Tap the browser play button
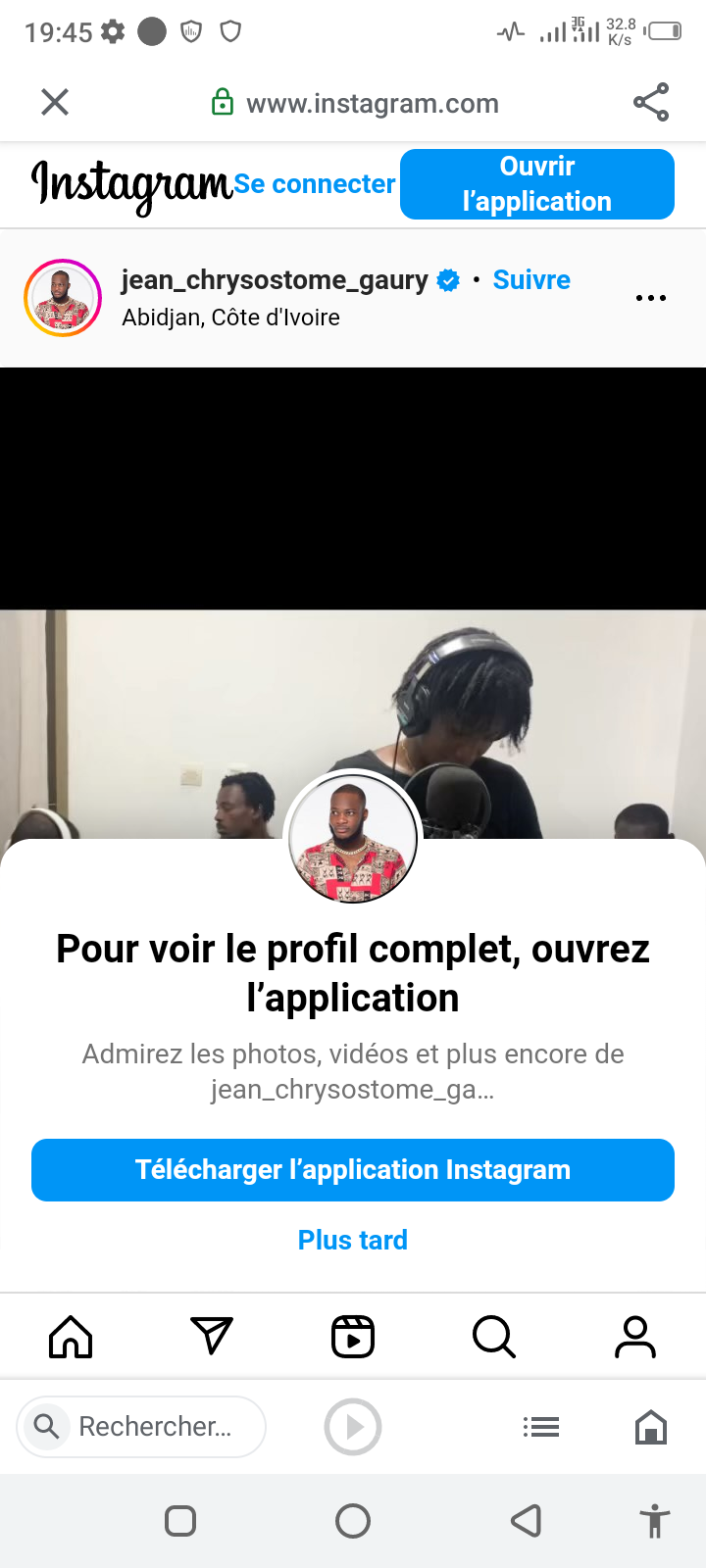 click(353, 1427)
